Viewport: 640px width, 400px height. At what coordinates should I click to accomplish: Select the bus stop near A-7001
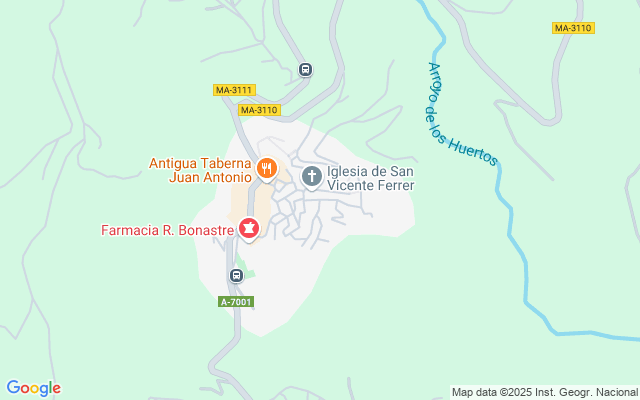(237, 275)
